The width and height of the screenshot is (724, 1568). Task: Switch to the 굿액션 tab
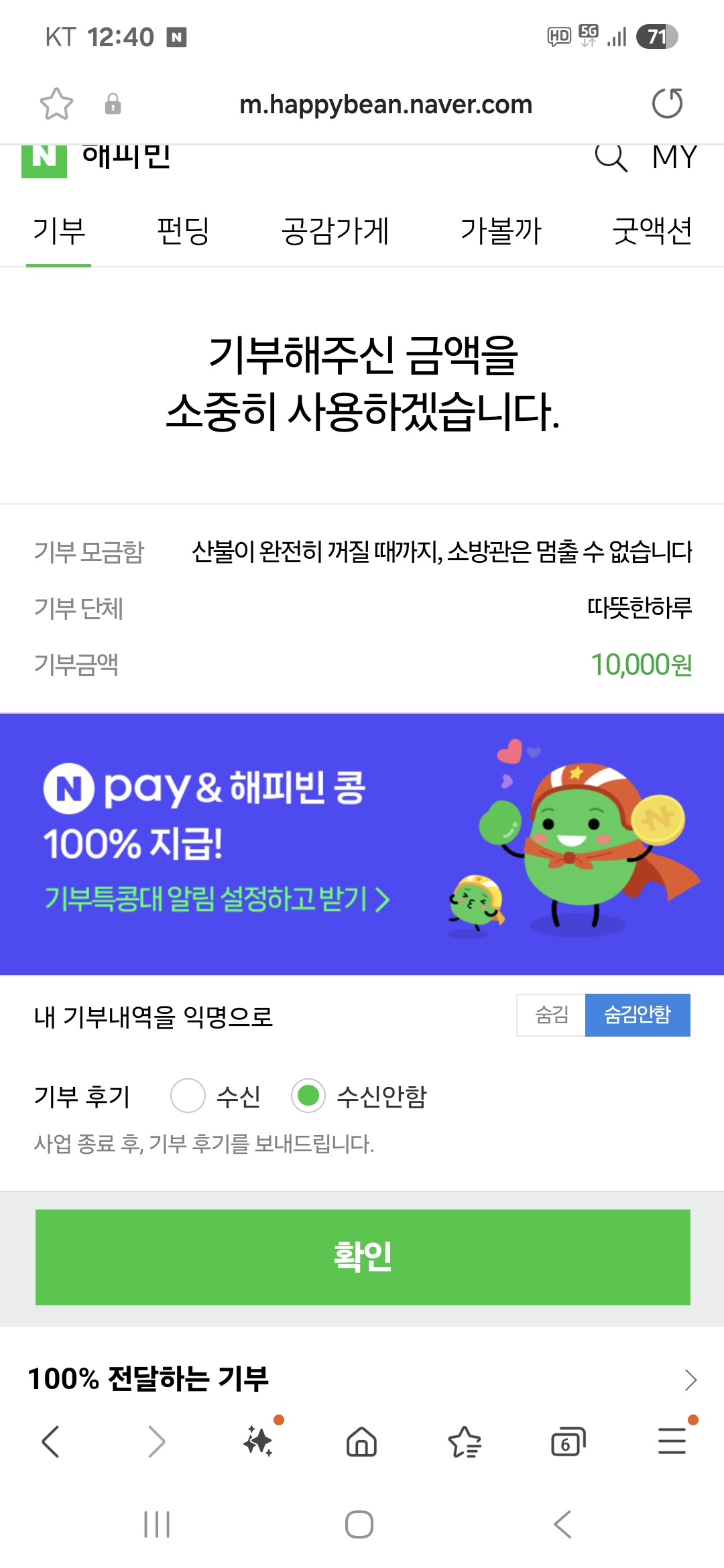(x=652, y=231)
